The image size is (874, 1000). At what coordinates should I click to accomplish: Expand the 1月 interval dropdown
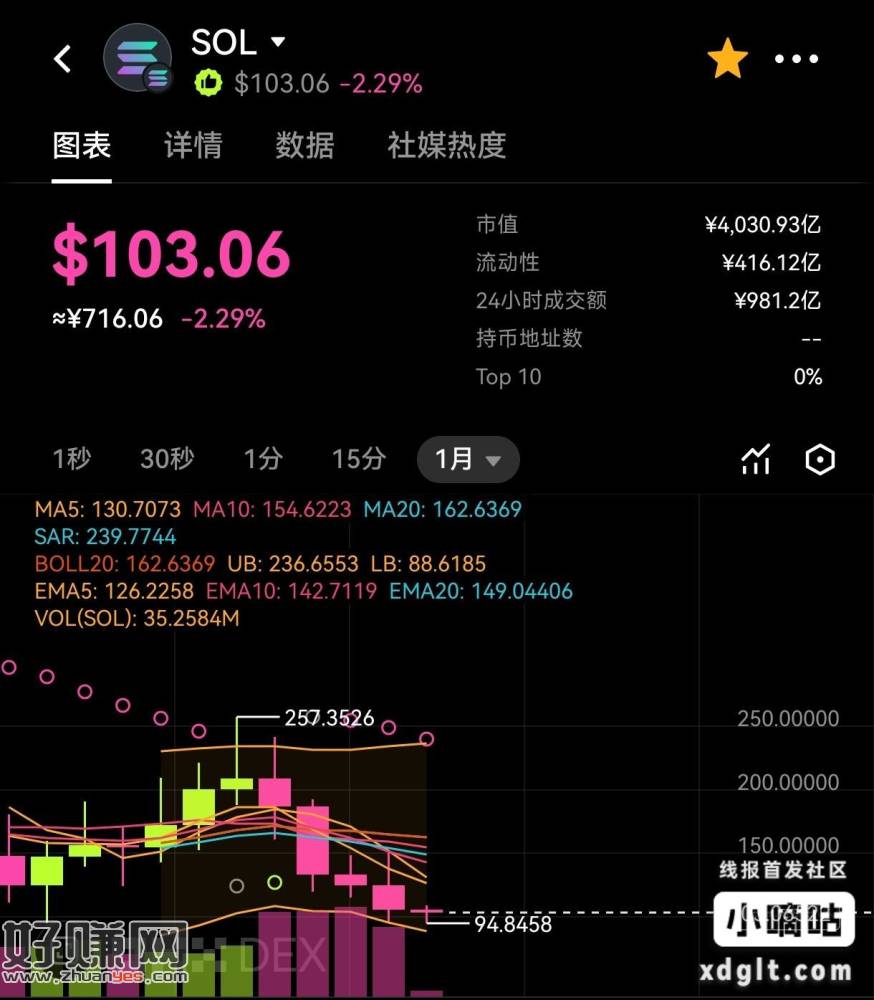click(x=467, y=459)
